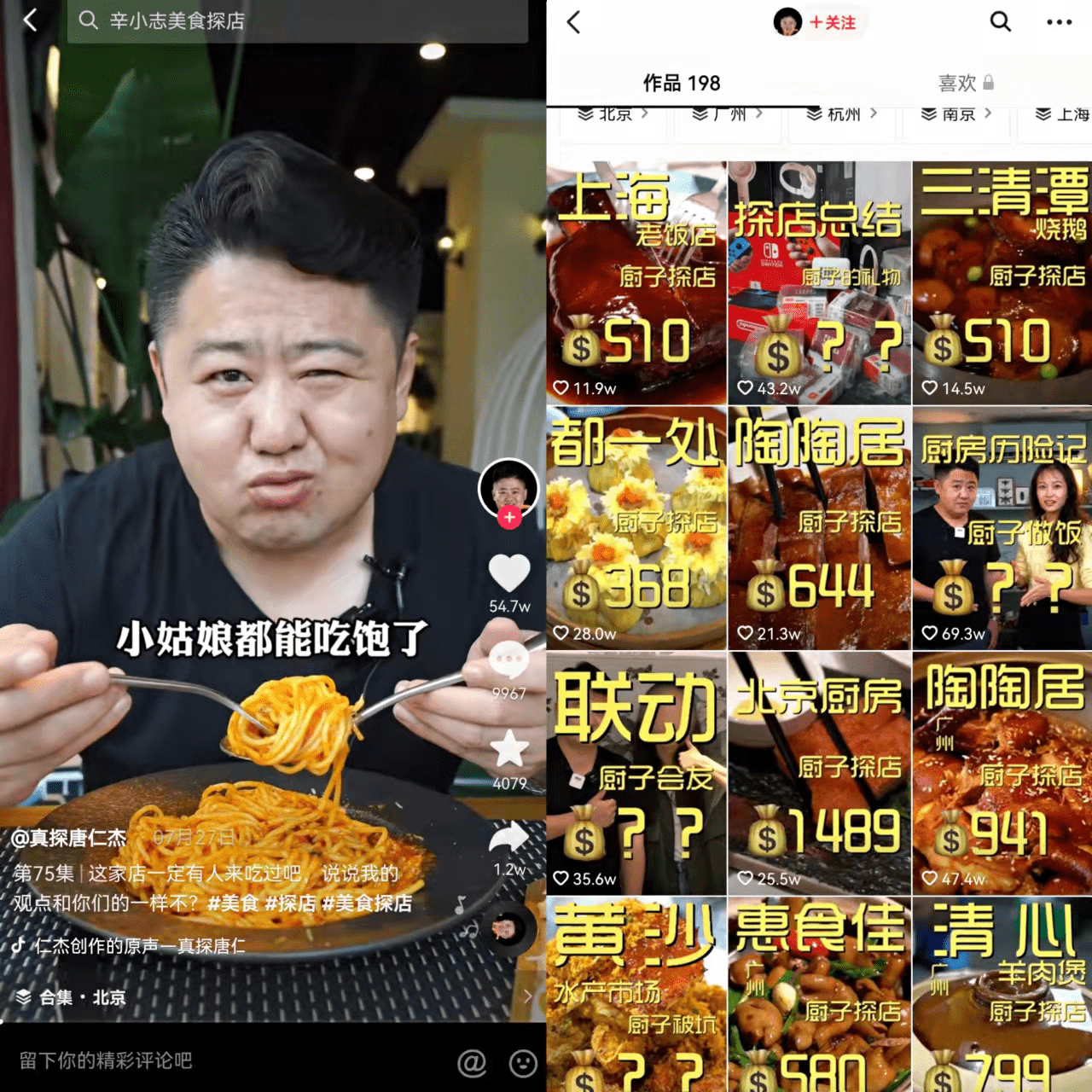Tap the red +关注 follow button

point(832,22)
